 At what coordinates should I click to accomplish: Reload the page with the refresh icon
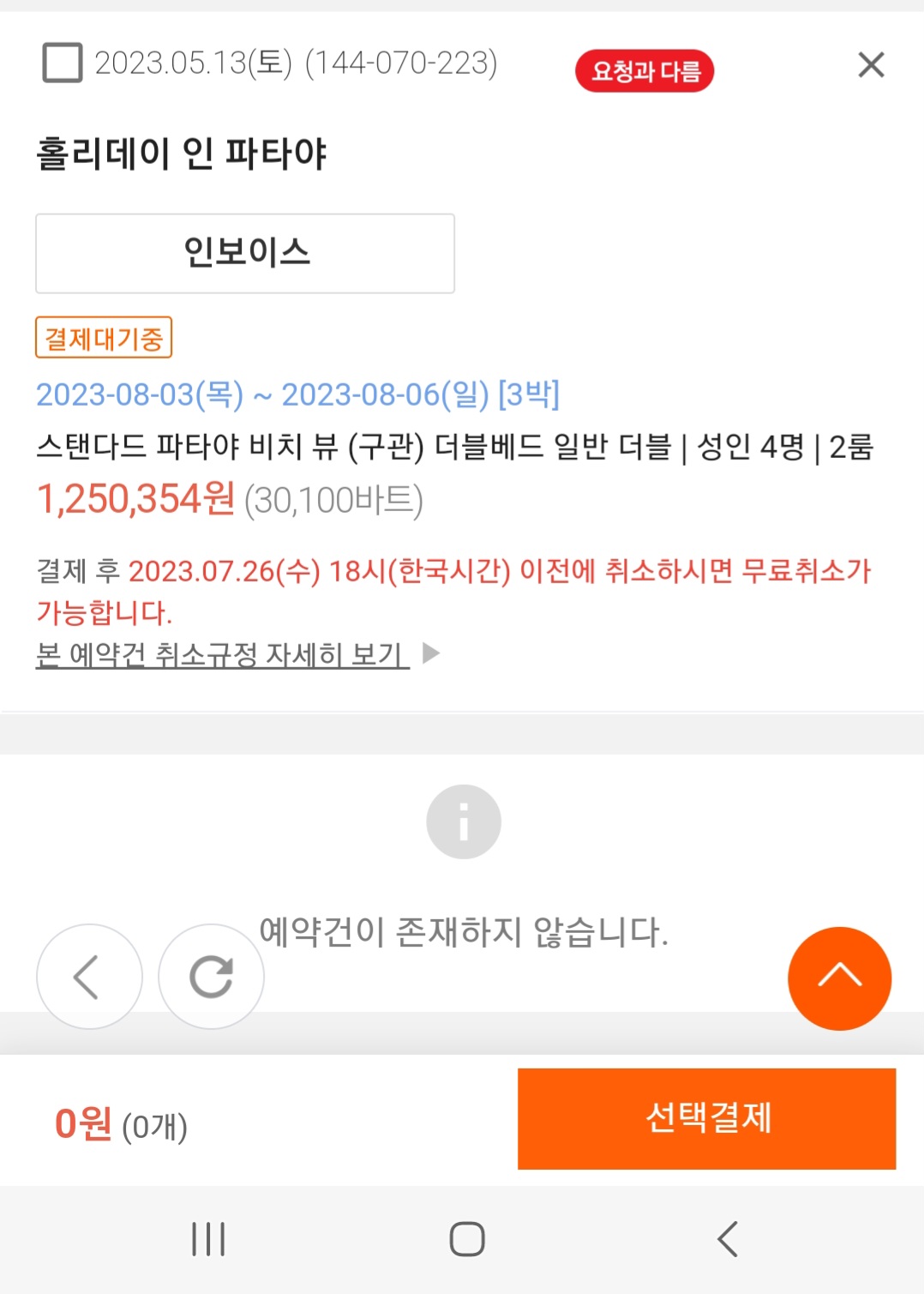click(212, 977)
